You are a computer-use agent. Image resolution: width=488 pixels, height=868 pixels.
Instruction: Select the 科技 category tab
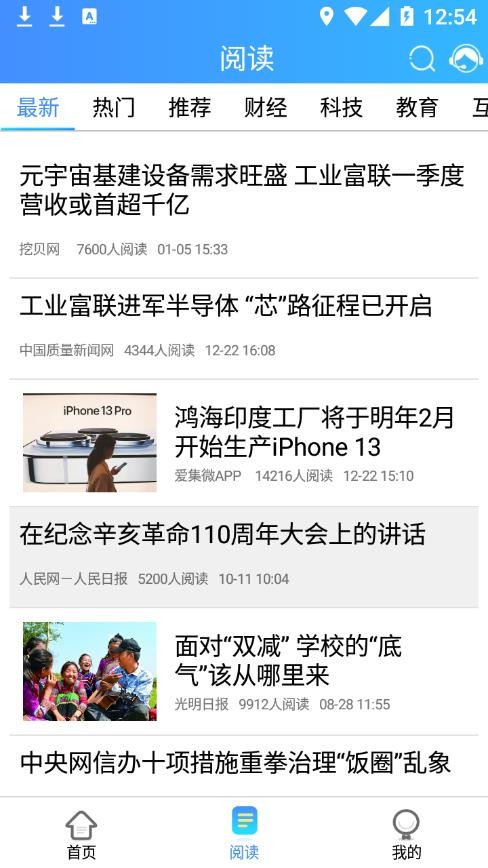pos(341,107)
